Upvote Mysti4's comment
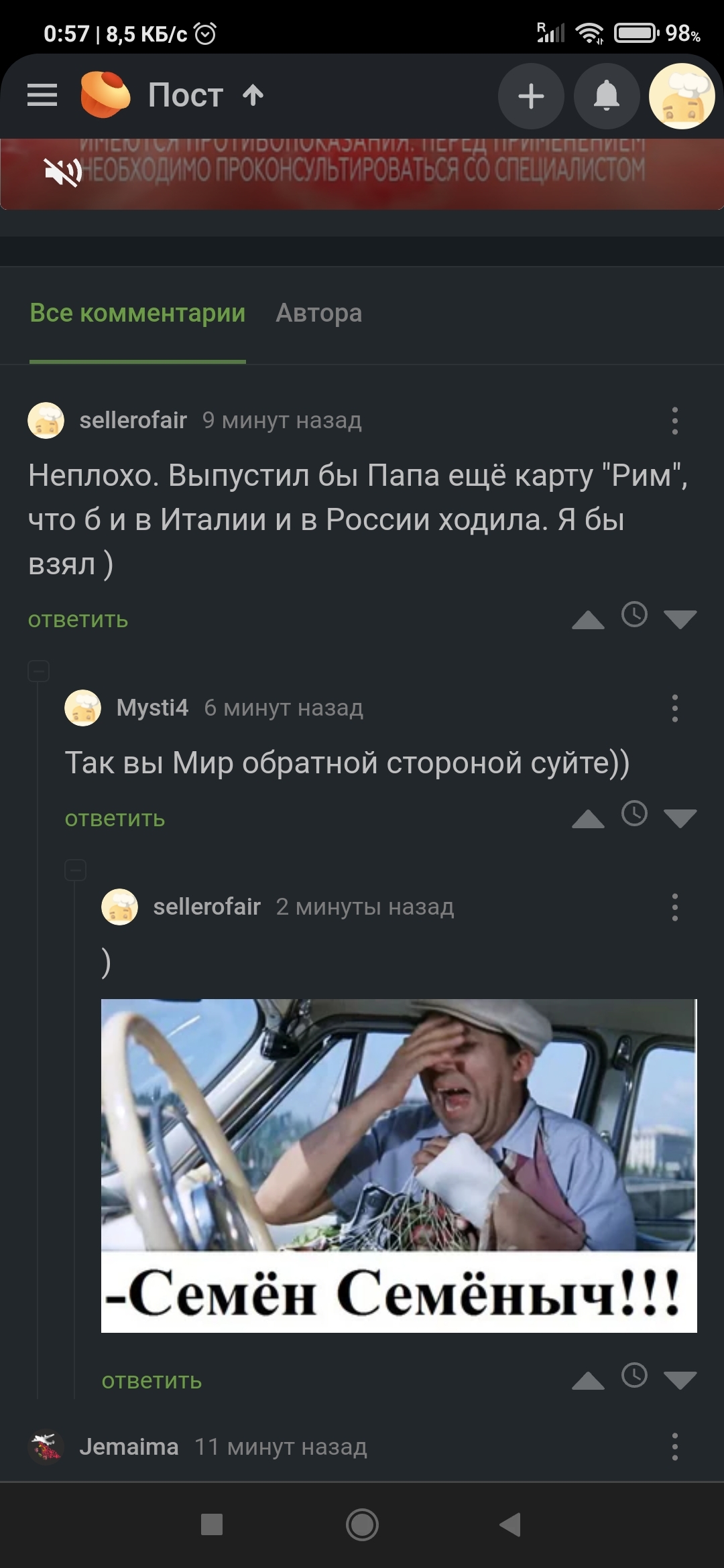The width and height of the screenshot is (724, 1568). 588,819
